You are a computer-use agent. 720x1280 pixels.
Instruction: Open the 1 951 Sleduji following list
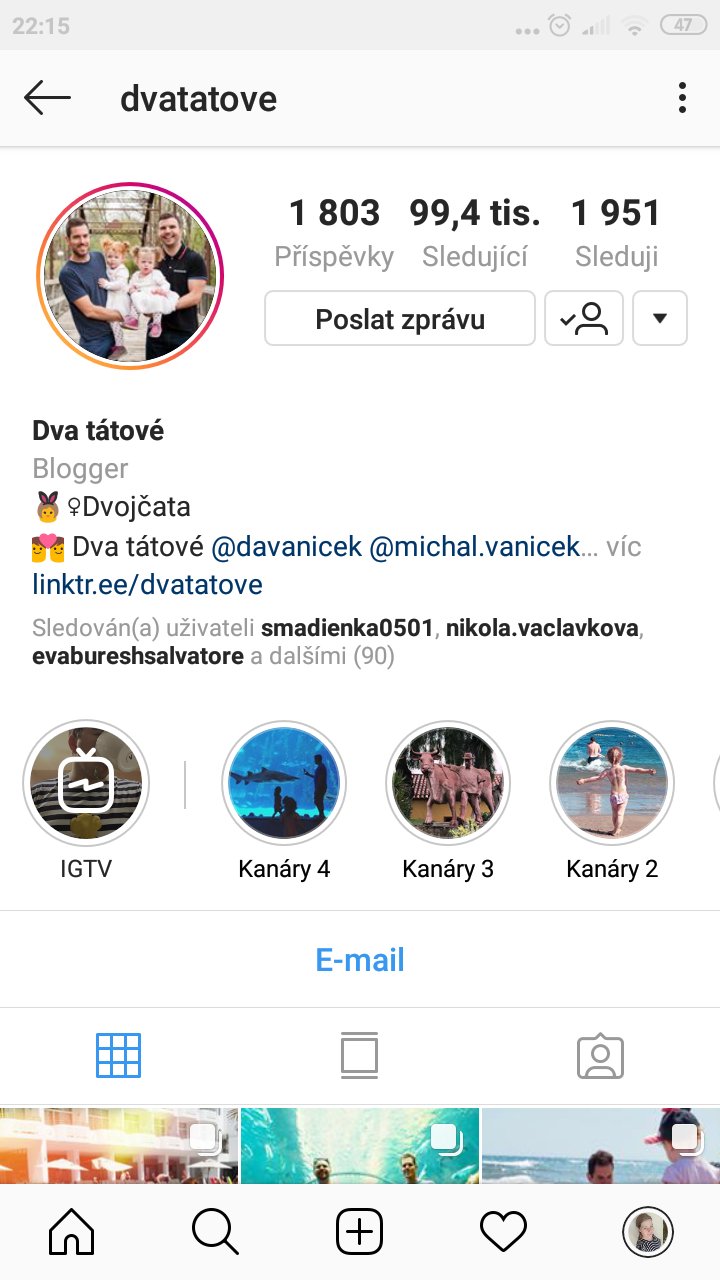click(x=616, y=232)
